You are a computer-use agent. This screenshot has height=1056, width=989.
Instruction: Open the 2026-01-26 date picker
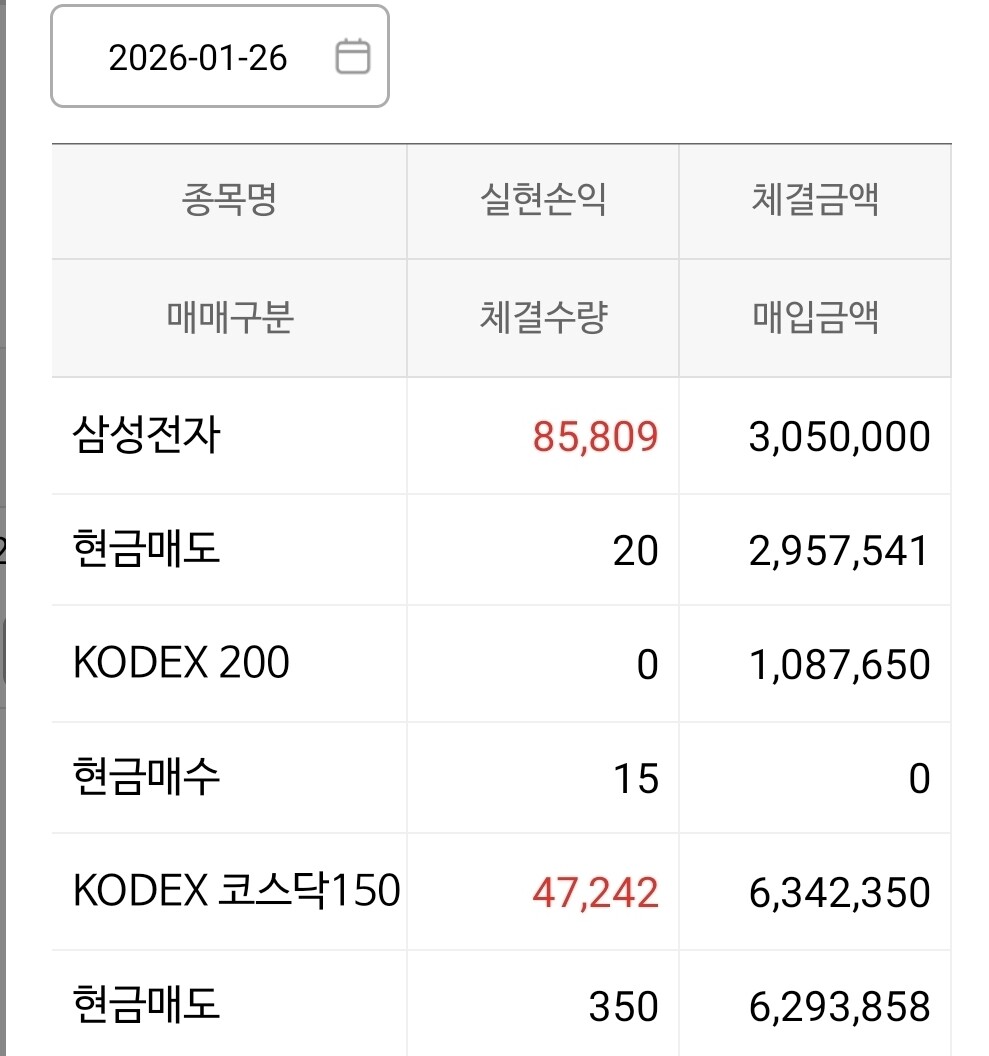(220, 57)
